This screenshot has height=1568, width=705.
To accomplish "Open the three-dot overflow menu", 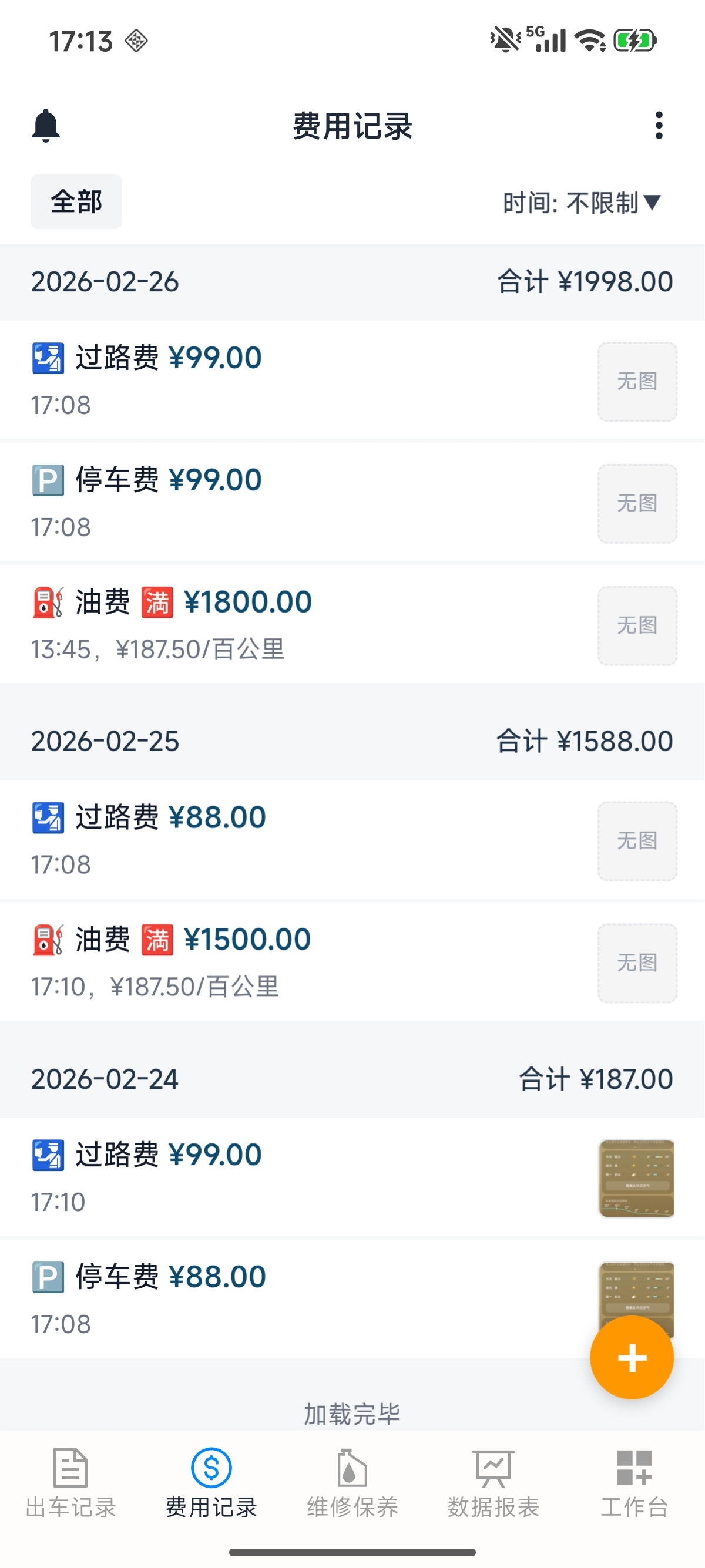I will click(659, 126).
